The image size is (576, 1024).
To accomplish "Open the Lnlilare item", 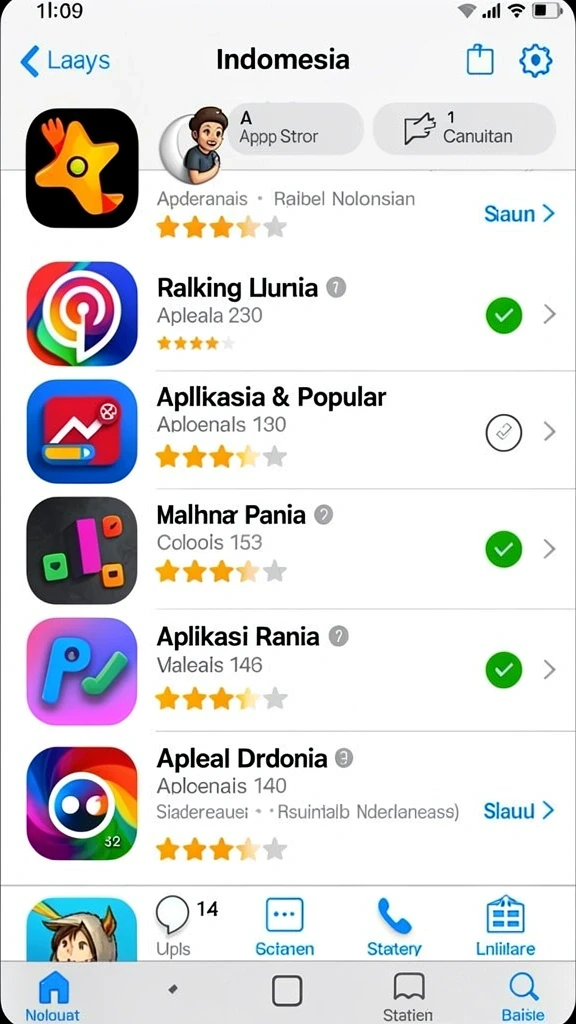I will [x=505, y=926].
